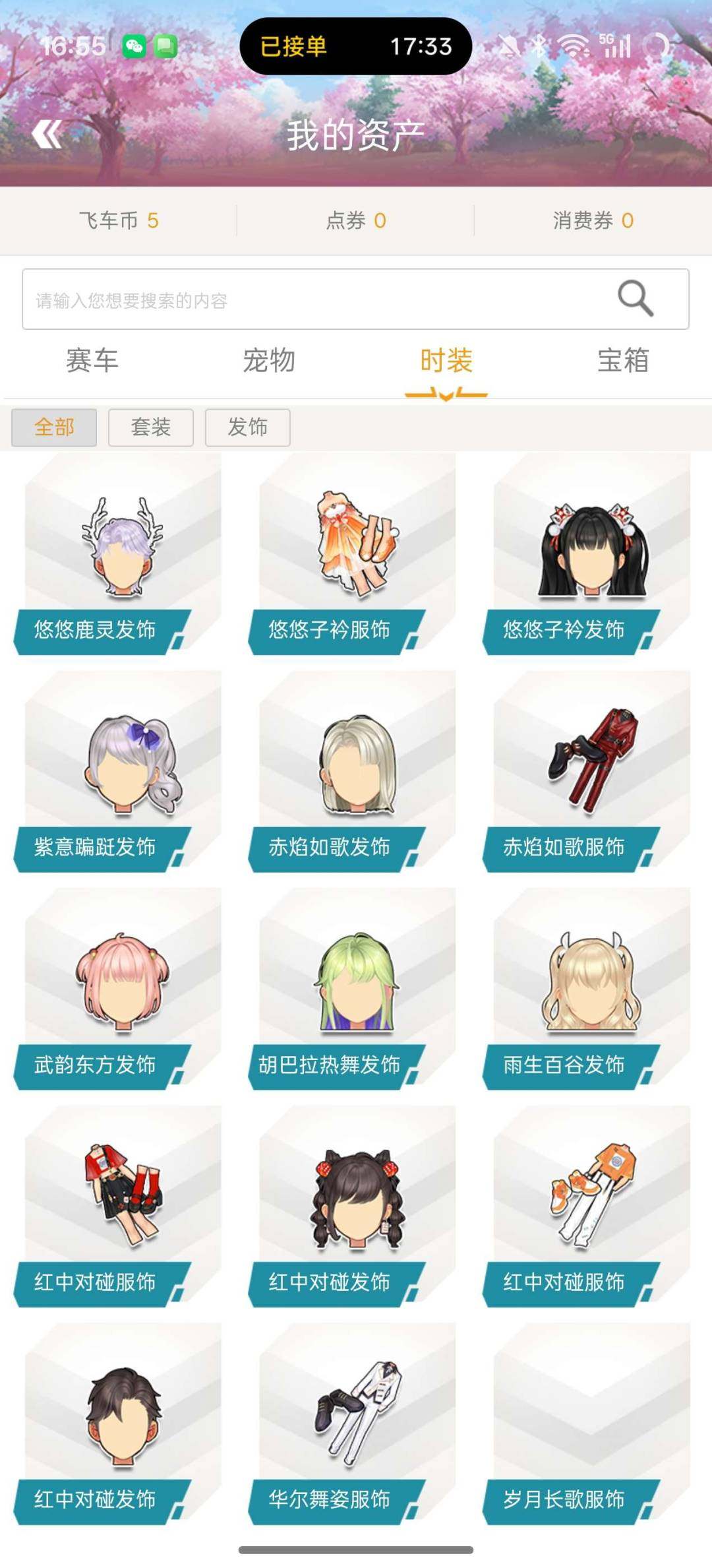Tap the 武韵东方发饰 pink hair icon
The width and height of the screenshot is (712, 1568).
point(117,983)
